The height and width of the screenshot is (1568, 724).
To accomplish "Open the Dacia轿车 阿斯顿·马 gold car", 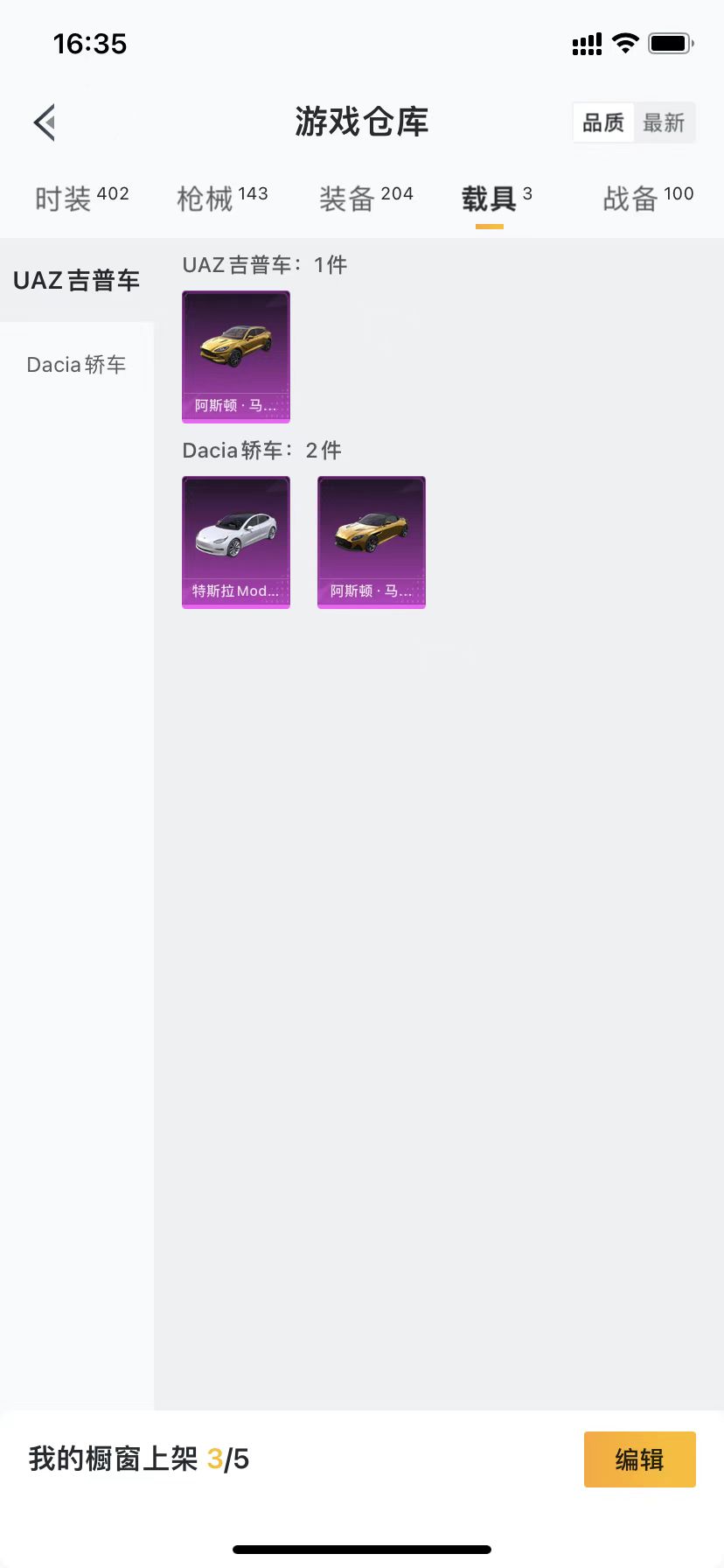I will pos(372,542).
